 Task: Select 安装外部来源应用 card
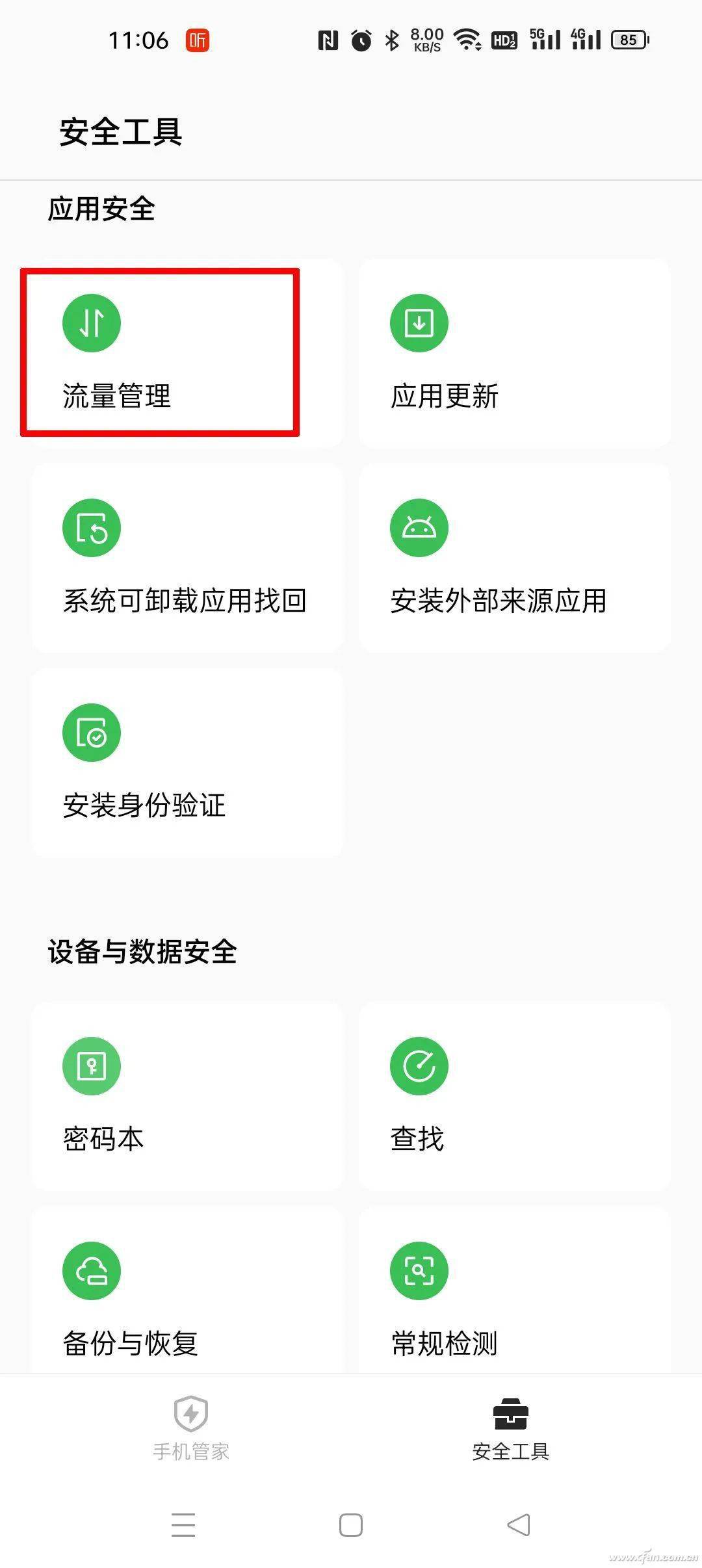tap(513, 558)
